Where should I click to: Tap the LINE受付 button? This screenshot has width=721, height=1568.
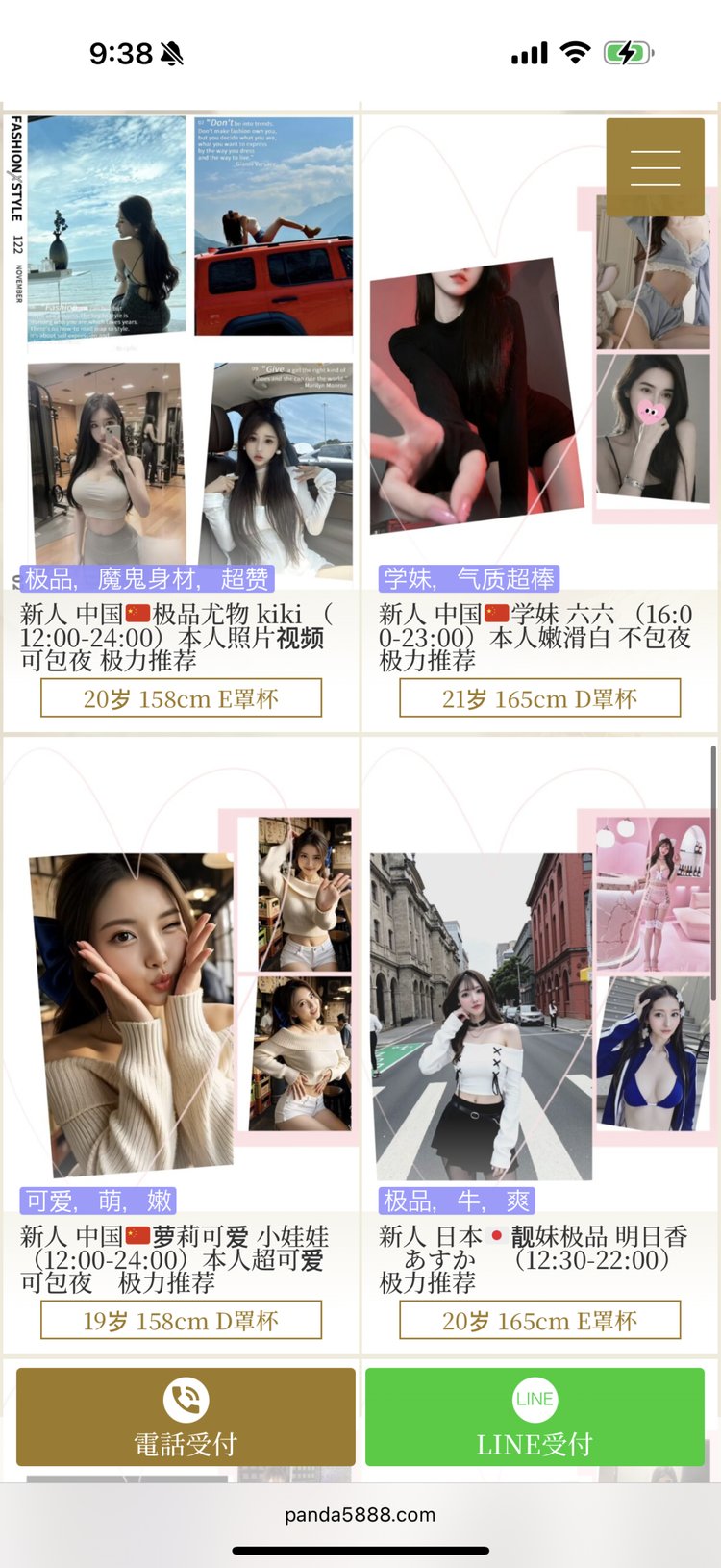535,1417
